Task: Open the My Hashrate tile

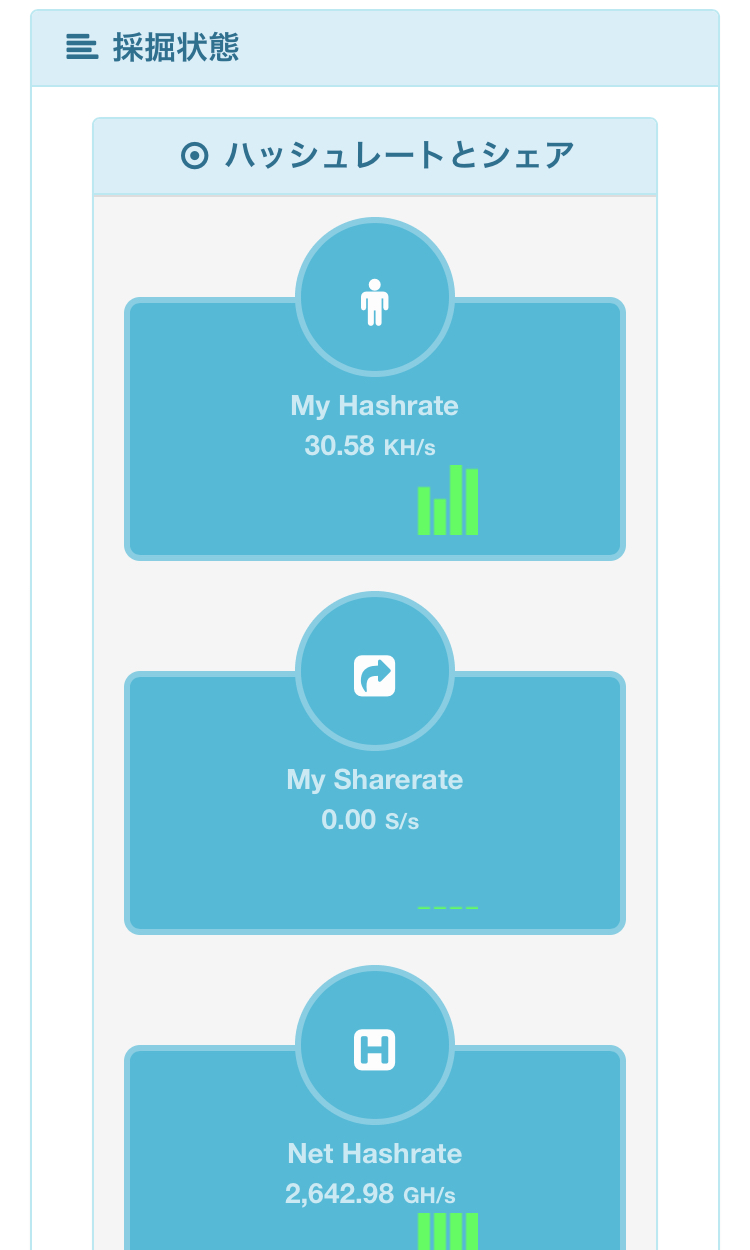Action: pos(375,428)
